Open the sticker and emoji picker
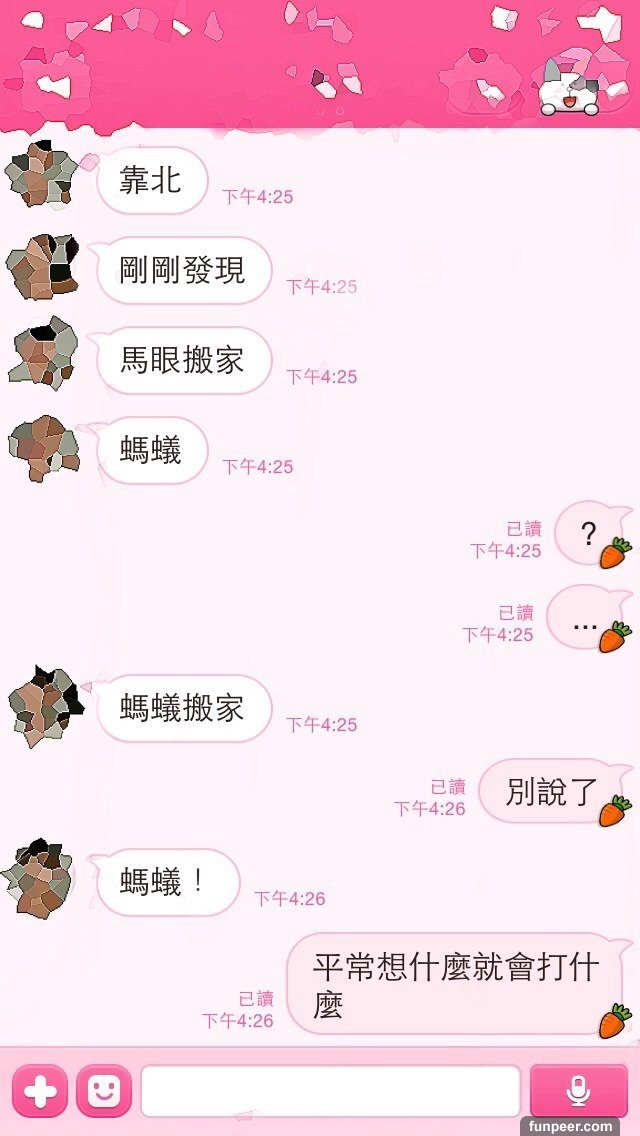Screen dimensions: 640x1136 (104, 1091)
